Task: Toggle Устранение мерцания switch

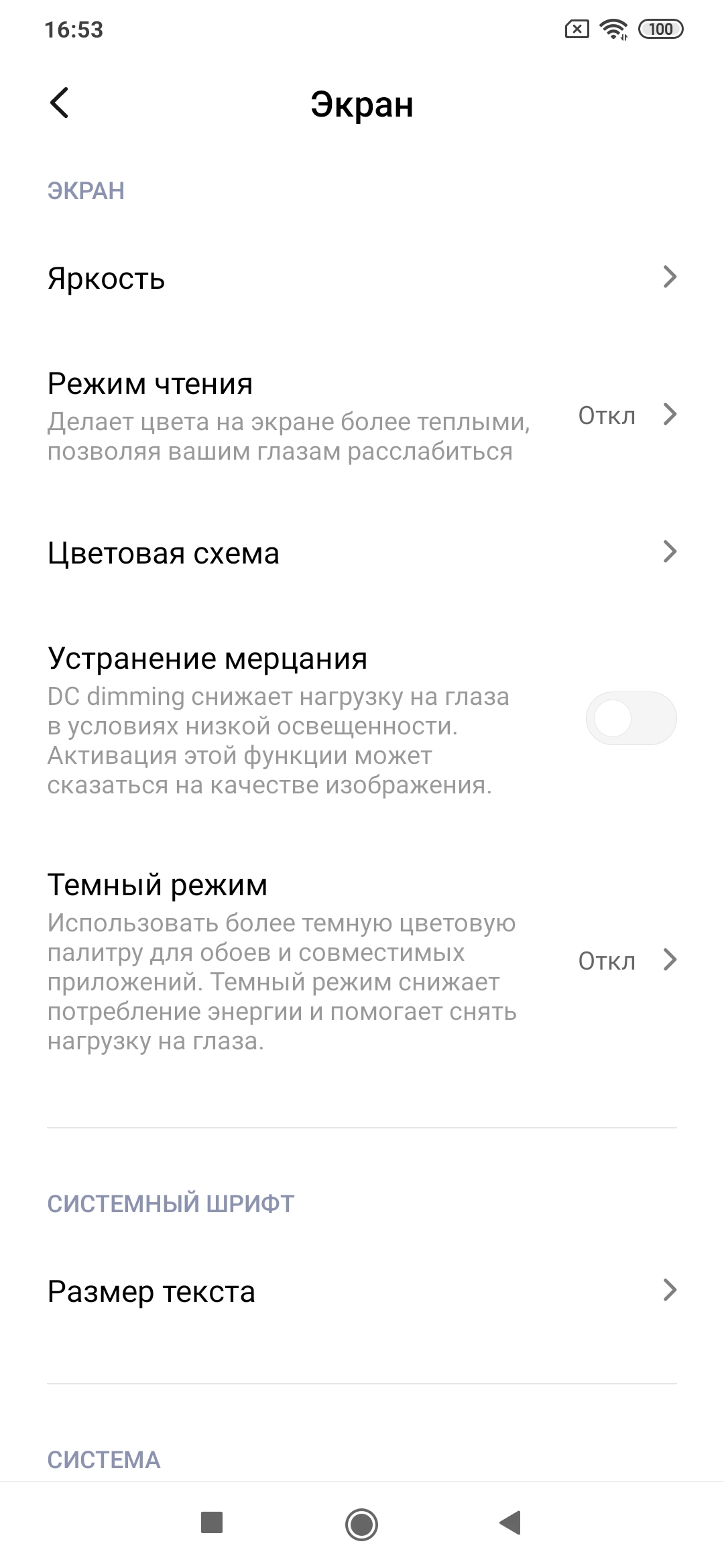Action: pos(631,718)
